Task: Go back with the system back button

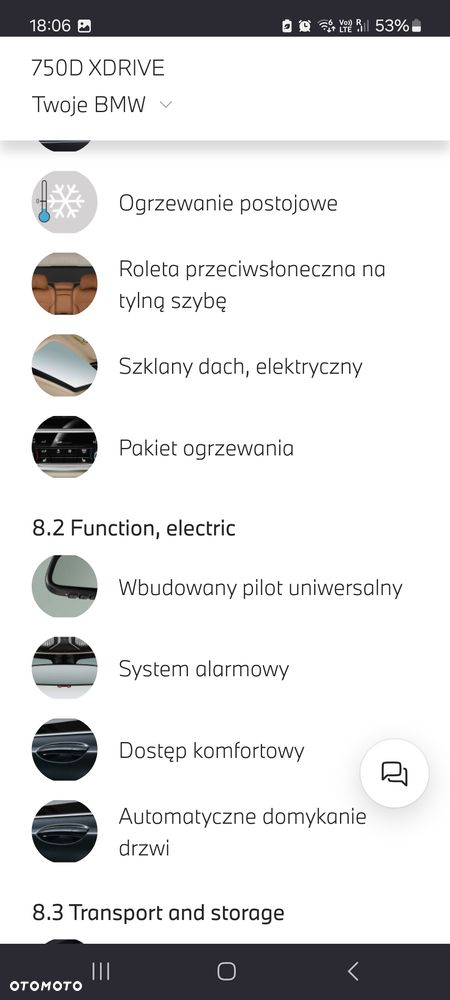Action: (x=353, y=971)
